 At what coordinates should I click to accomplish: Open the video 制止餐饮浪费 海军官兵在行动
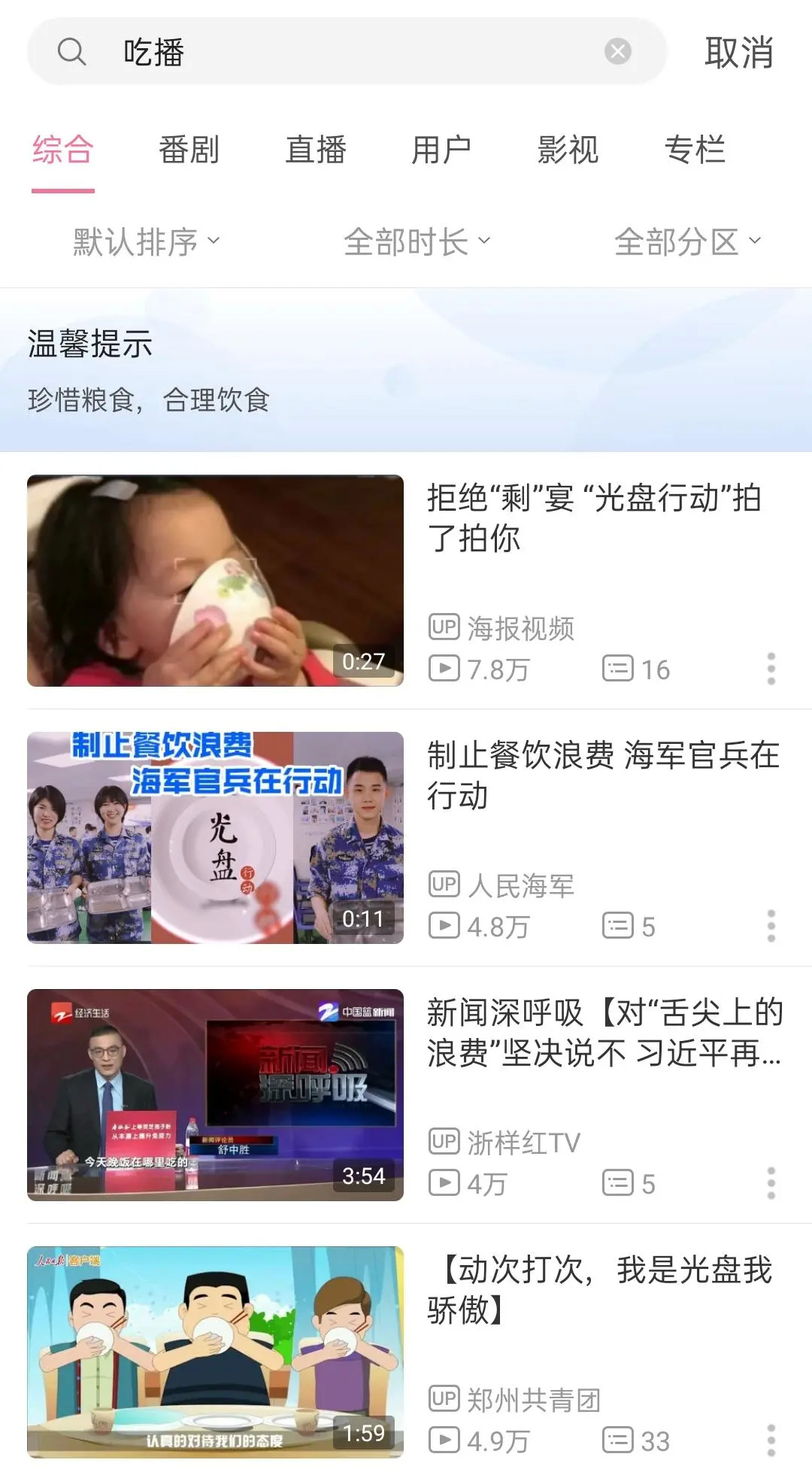click(x=601, y=775)
